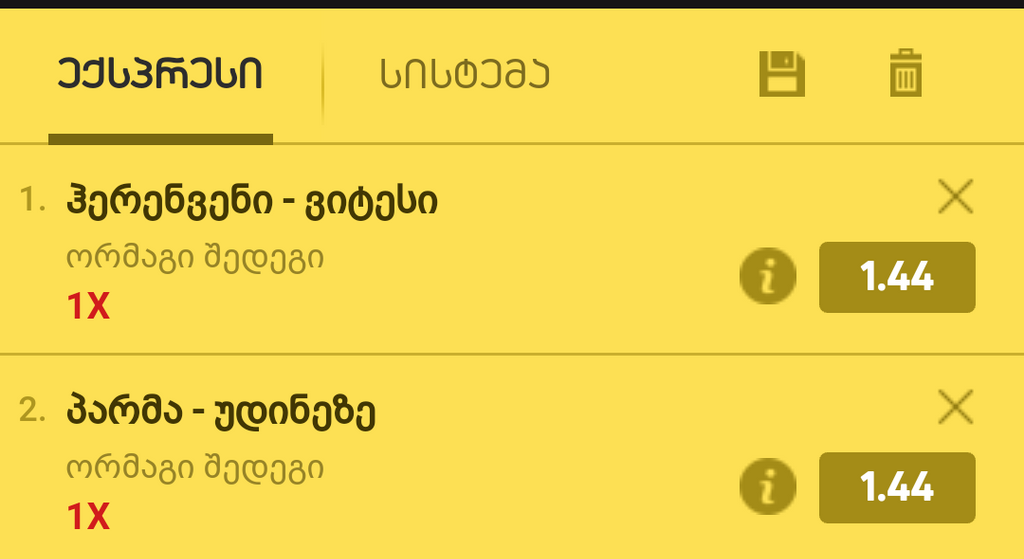Remove the ჰერენვენი - ვიტესი bet
Image resolution: width=1024 pixels, height=559 pixels.
pos(956,198)
